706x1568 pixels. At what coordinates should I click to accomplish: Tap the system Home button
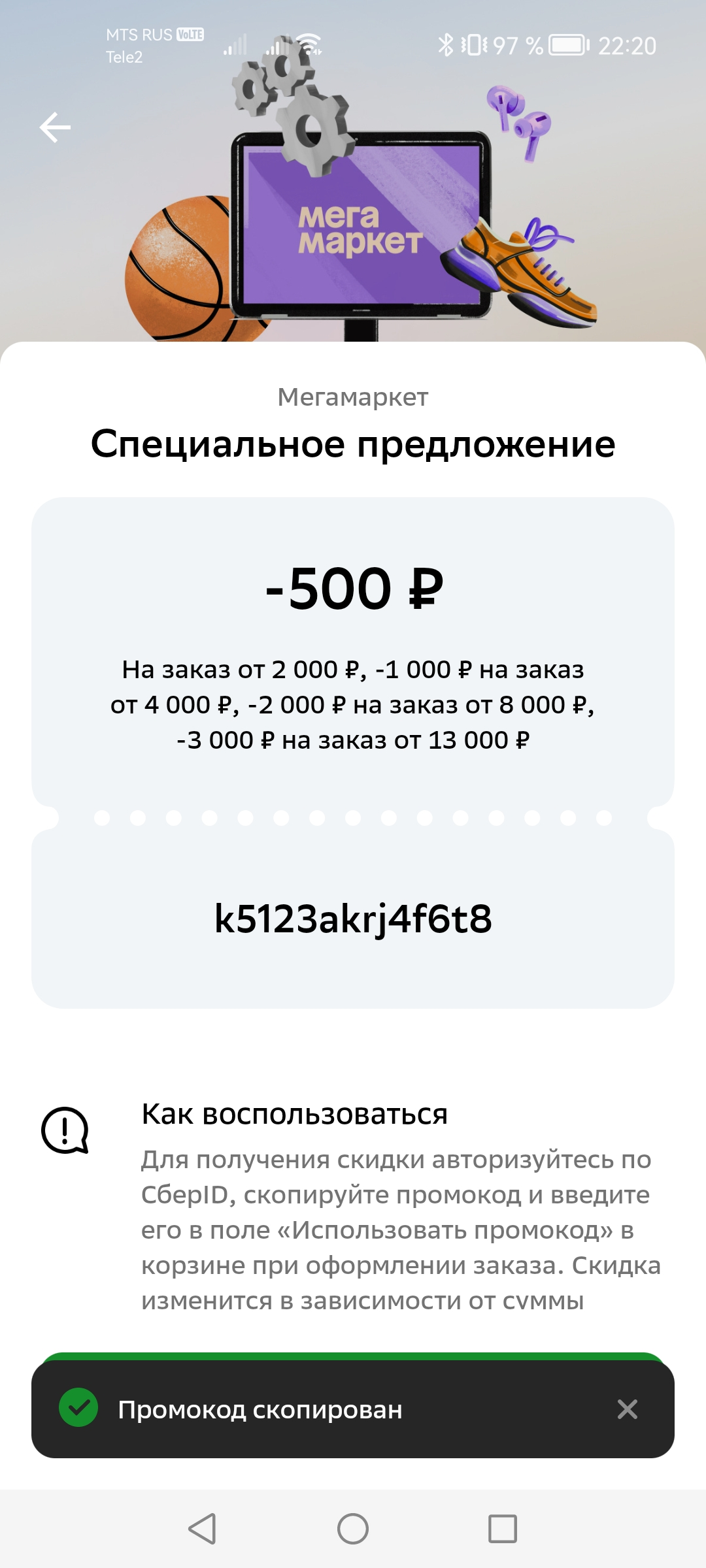tap(353, 1529)
